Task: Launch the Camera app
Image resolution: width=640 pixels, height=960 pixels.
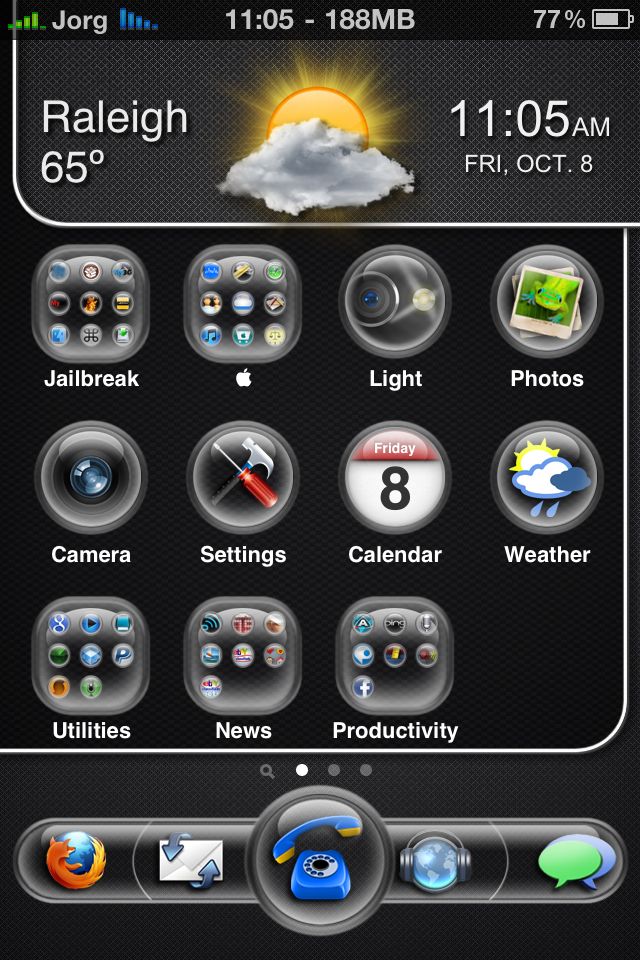Action: click(91, 478)
